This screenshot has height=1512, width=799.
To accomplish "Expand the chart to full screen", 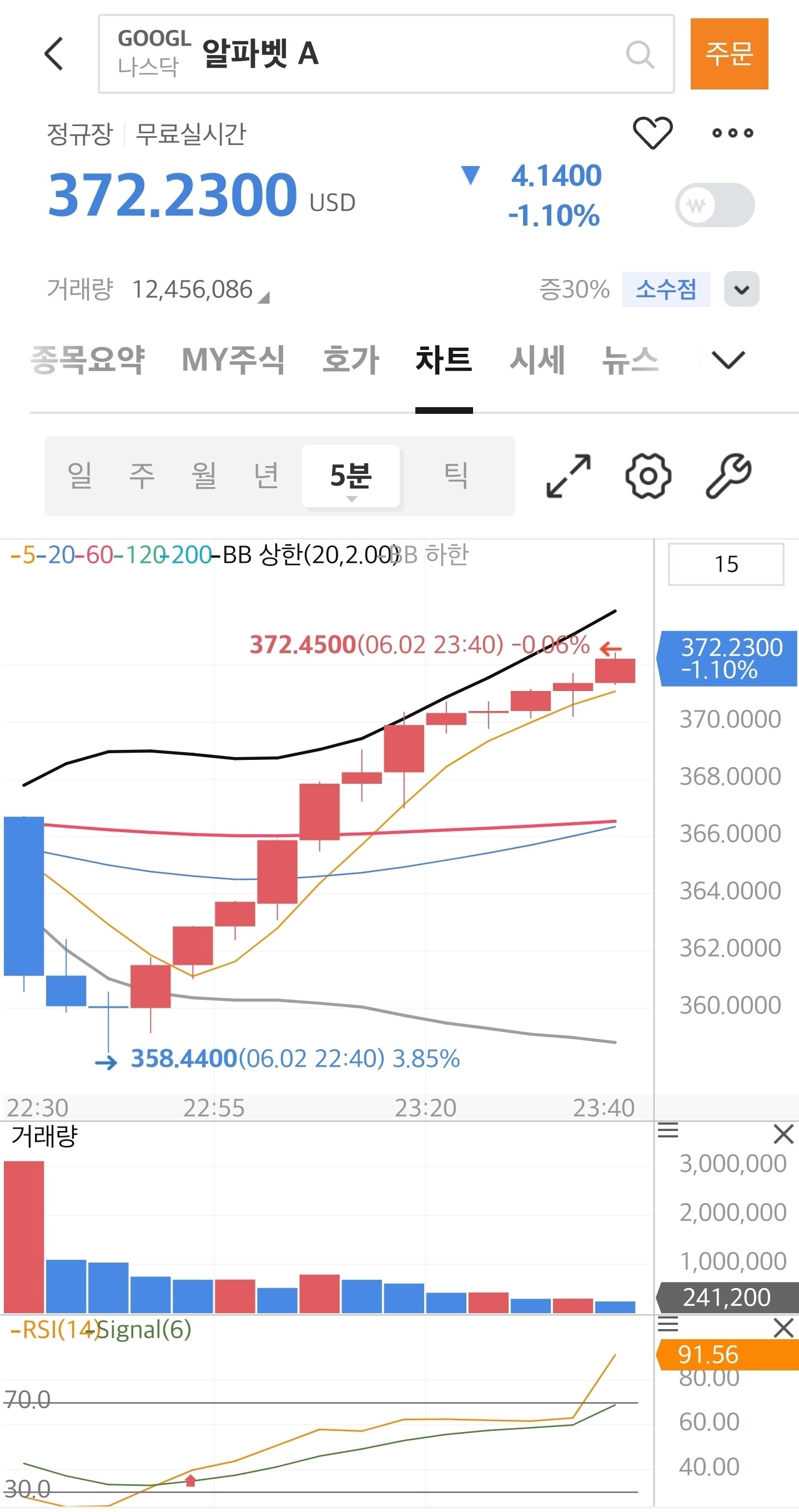I will click(x=569, y=476).
